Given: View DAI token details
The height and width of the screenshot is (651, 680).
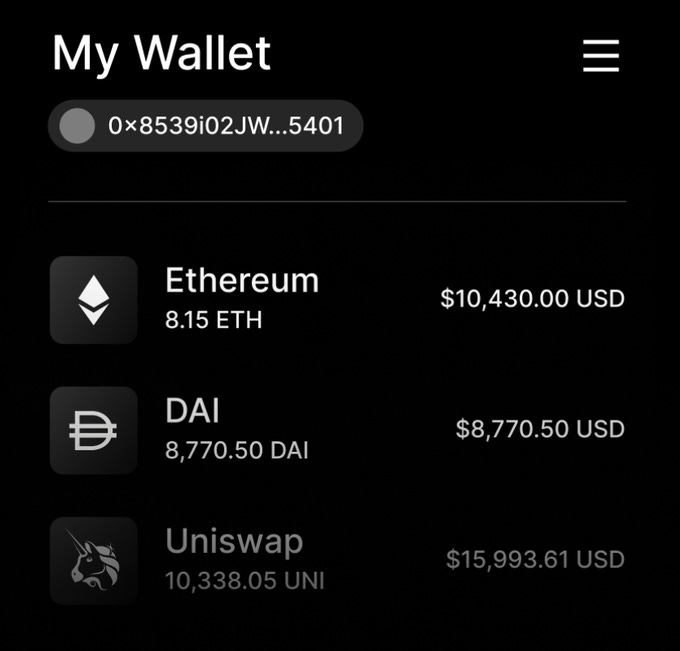Looking at the screenshot, I should tap(337, 429).
